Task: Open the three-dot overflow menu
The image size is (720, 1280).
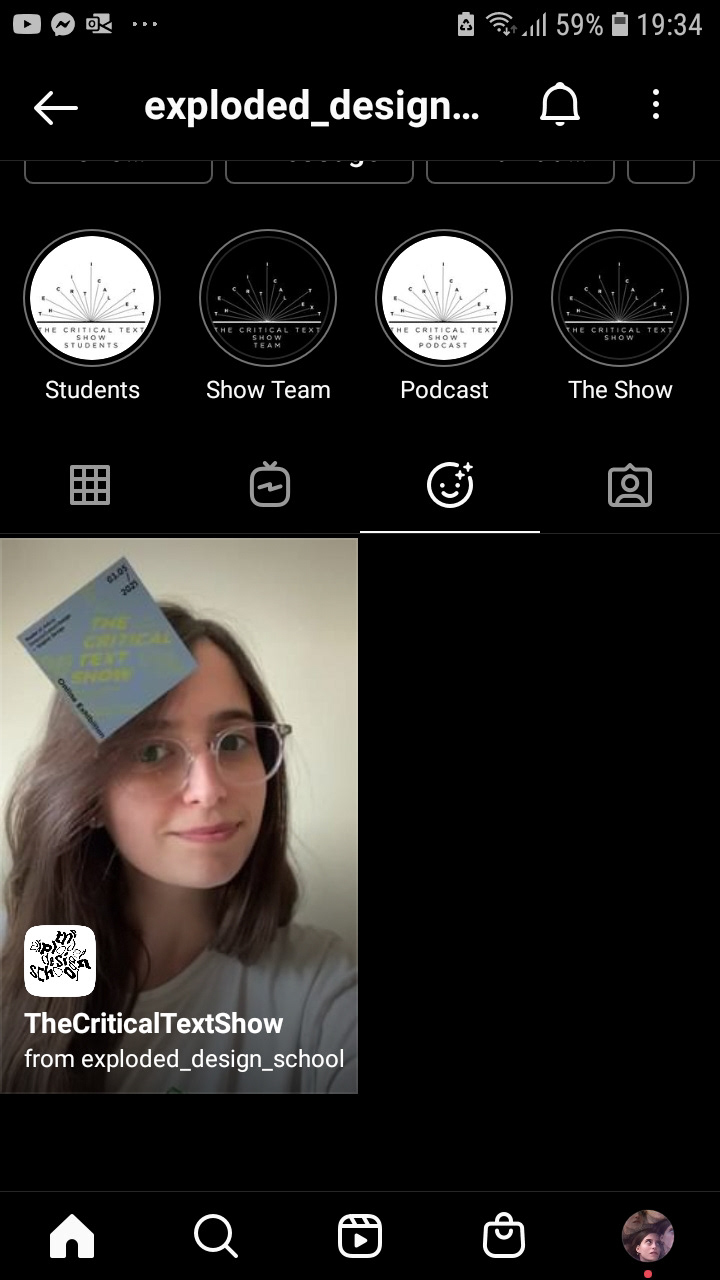Action: (656, 104)
